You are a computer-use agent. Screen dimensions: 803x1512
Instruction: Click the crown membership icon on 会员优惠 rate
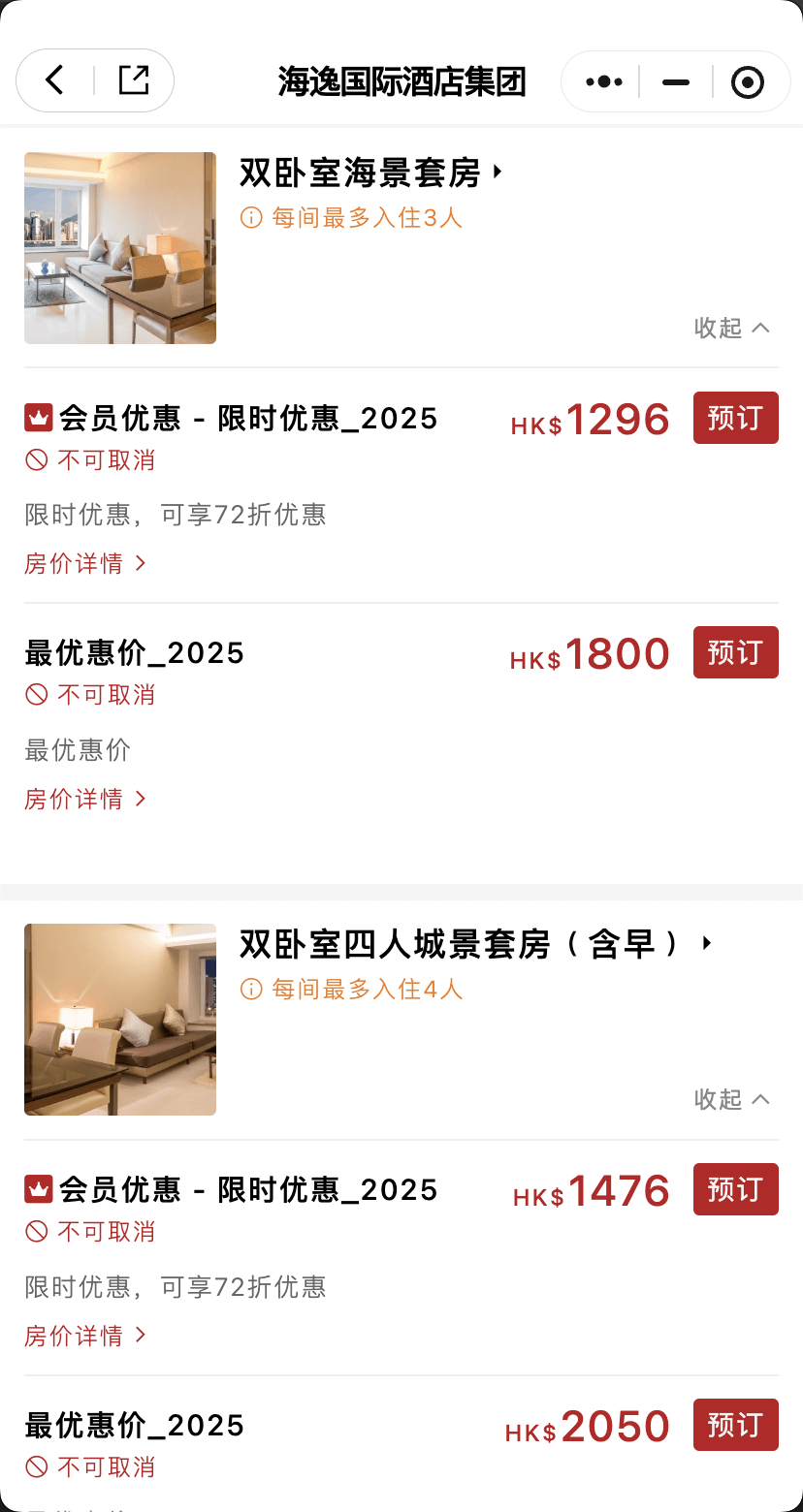[x=38, y=416]
